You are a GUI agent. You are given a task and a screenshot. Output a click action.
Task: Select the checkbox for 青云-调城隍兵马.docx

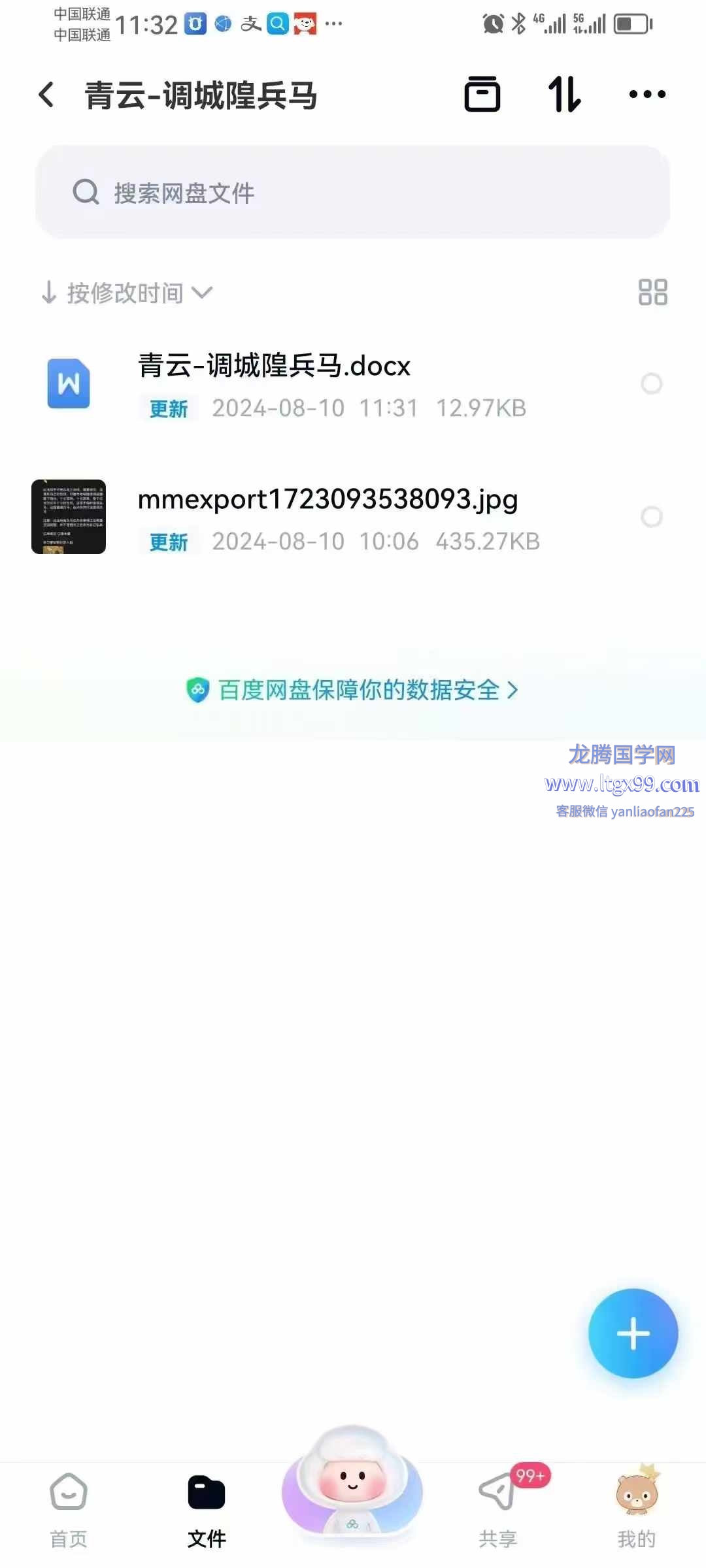[651, 384]
